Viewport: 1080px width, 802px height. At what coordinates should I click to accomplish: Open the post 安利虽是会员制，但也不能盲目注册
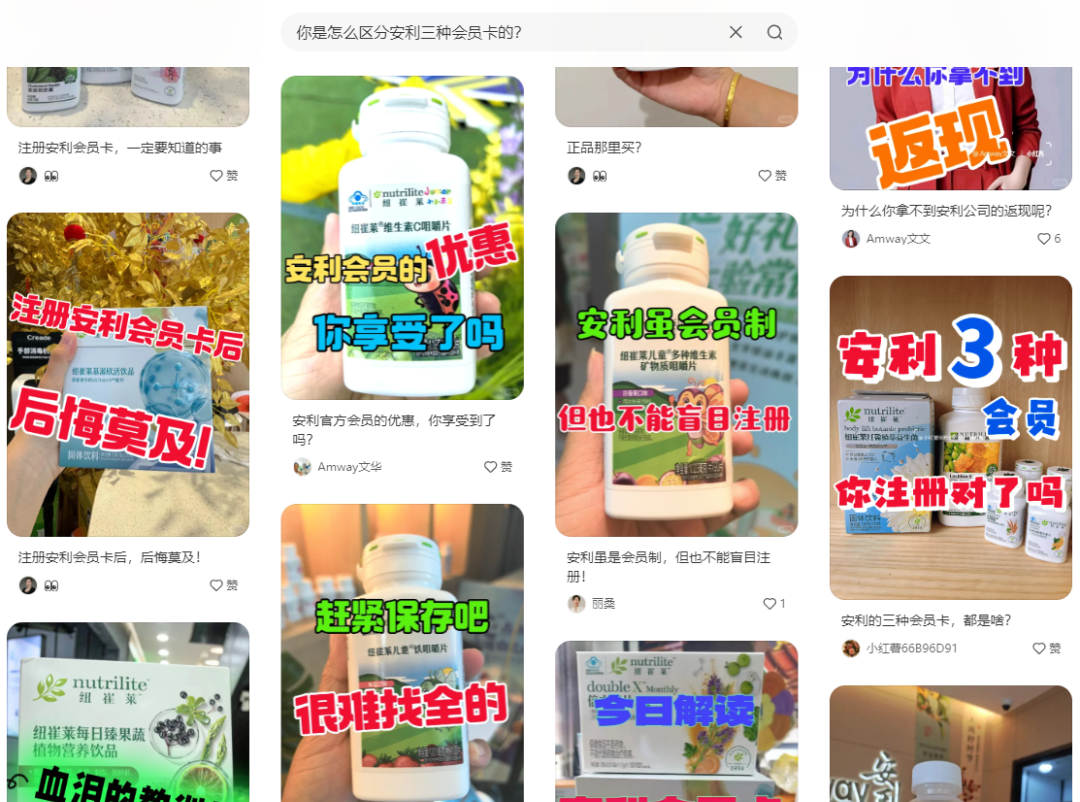pos(676,375)
